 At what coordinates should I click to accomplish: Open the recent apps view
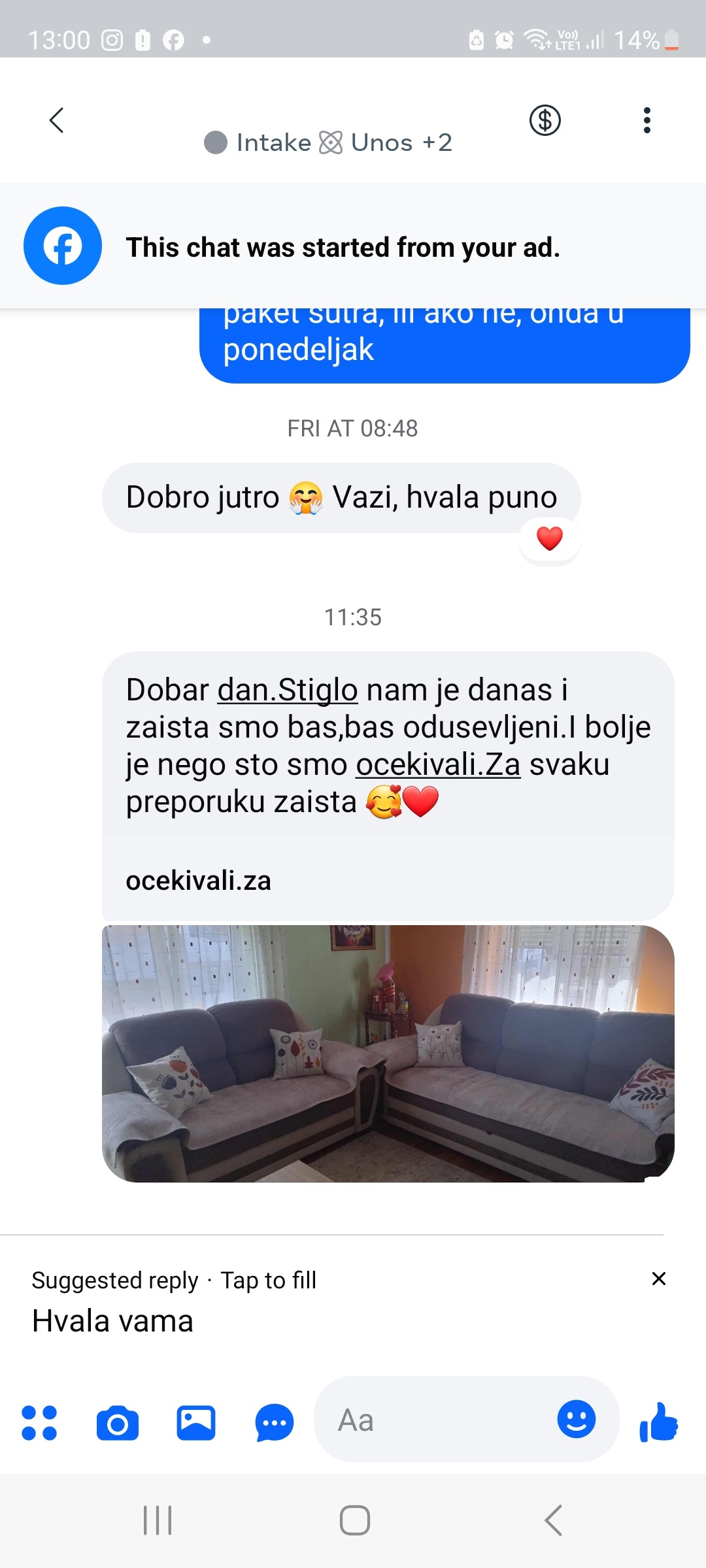coord(158,1520)
